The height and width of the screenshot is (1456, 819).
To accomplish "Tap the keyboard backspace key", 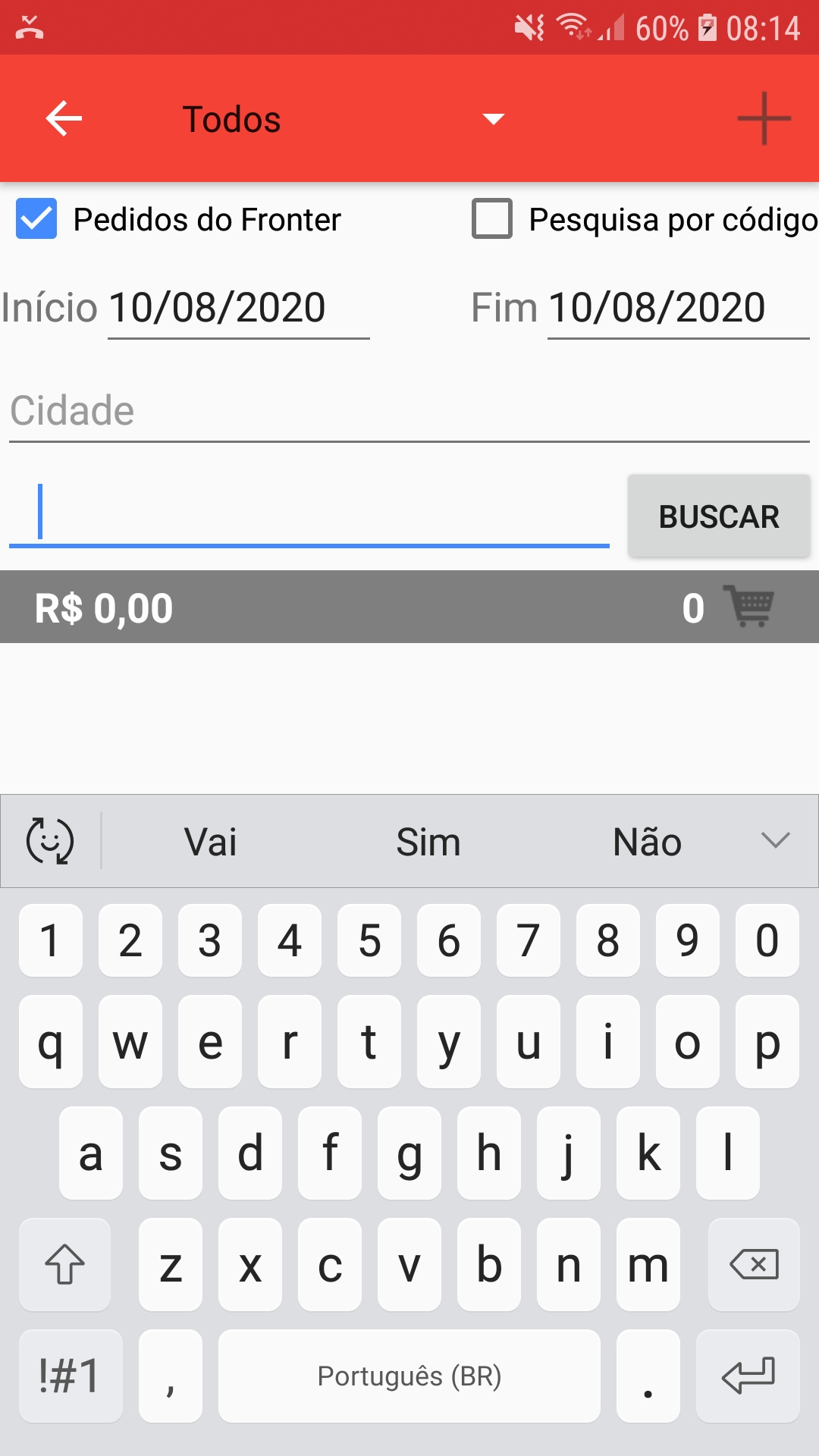I will tap(754, 1264).
